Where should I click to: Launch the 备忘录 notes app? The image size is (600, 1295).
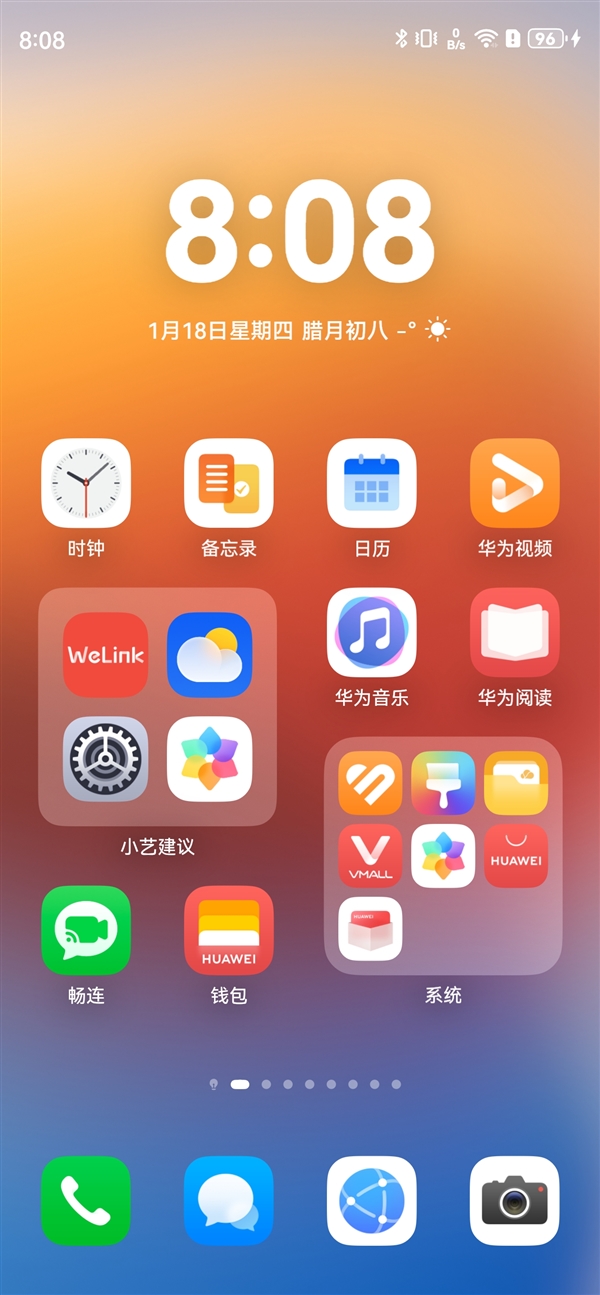coord(229,483)
